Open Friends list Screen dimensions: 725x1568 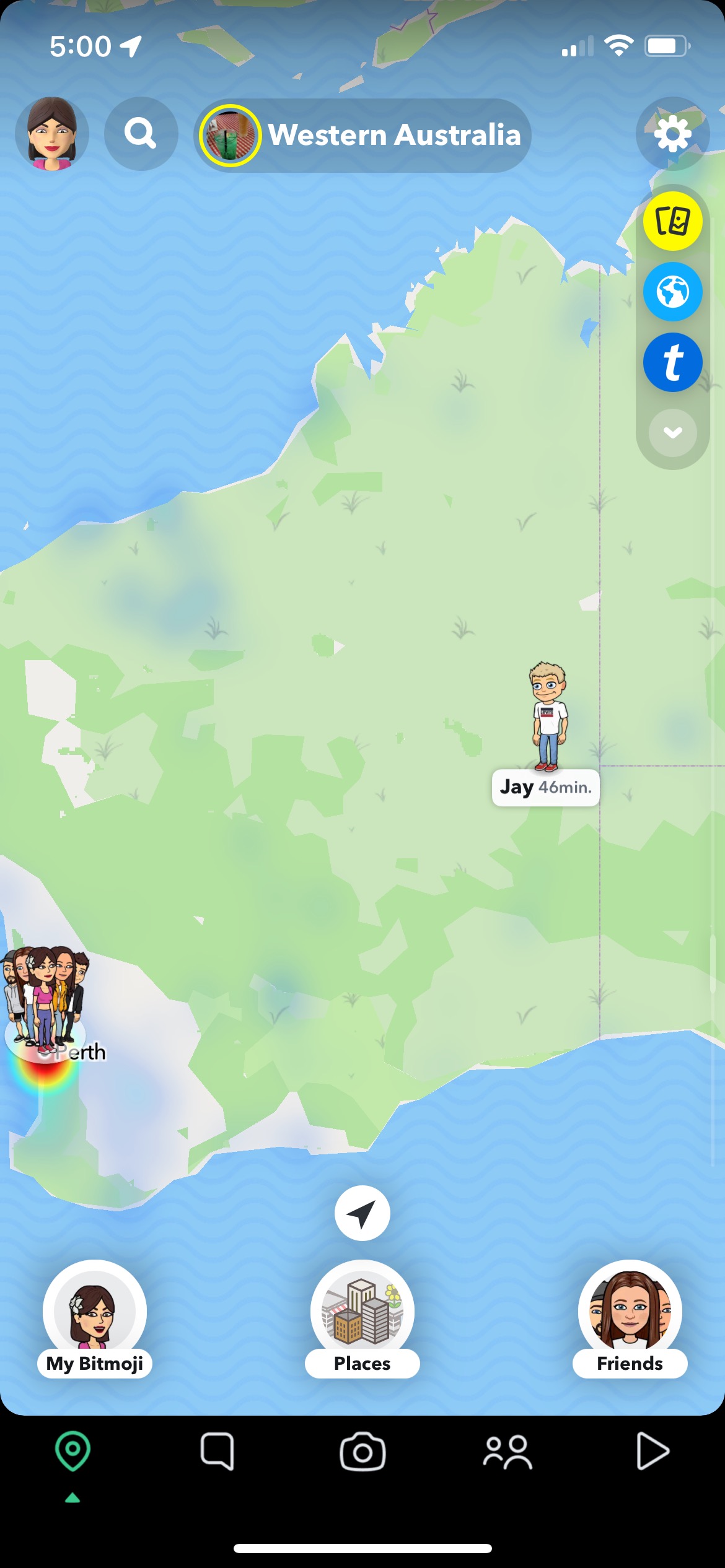tap(630, 1318)
